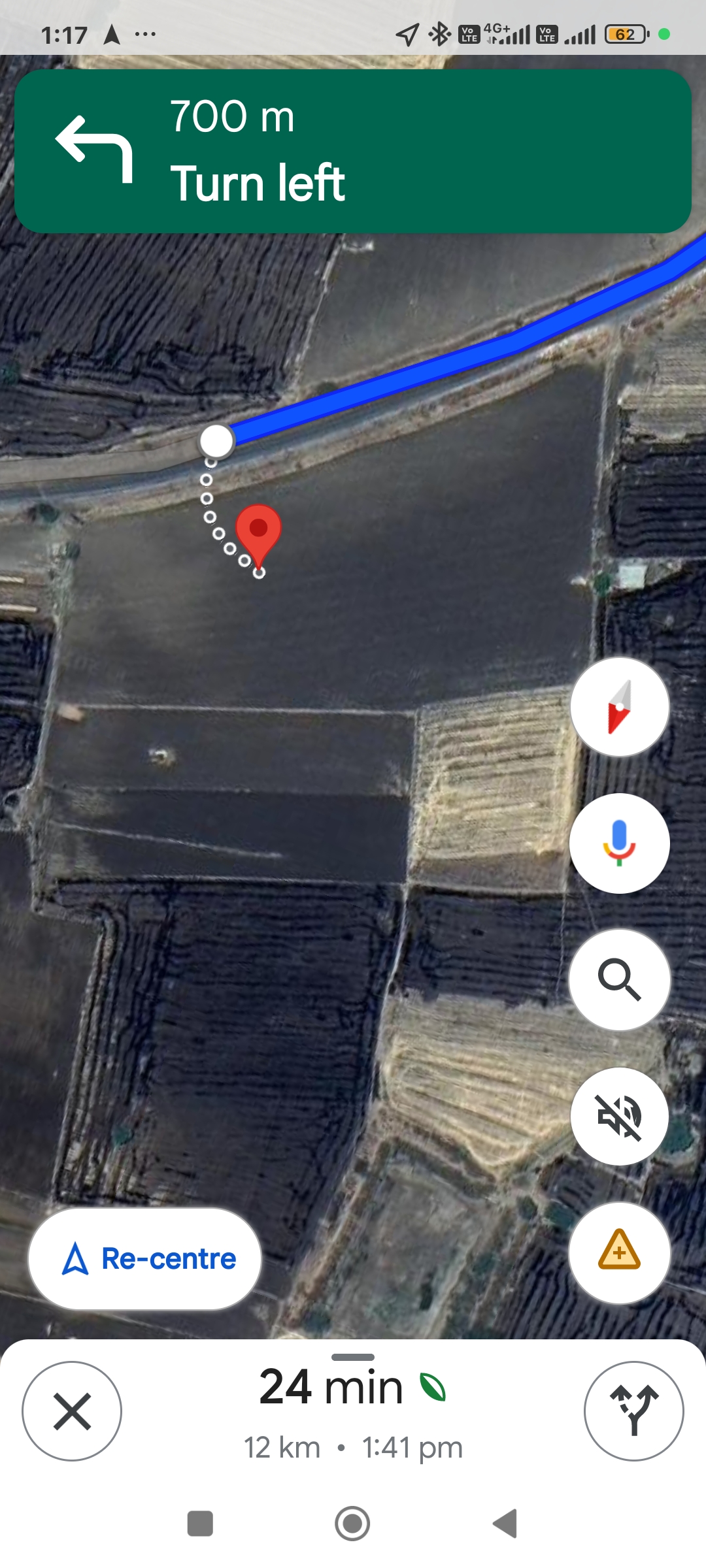Show alternative routes
This screenshot has width=706, height=1568.
click(633, 1411)
